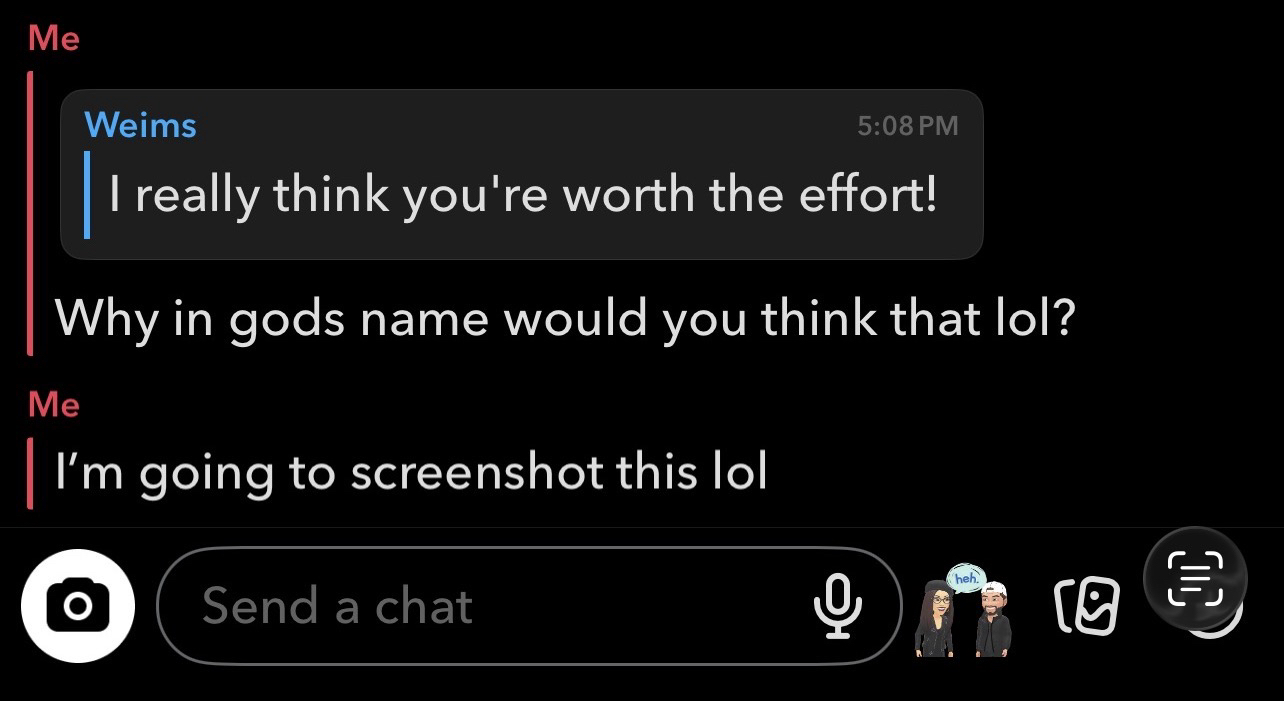
Task: Tap the scan text floating button
Action: (x=1195, y=578)
